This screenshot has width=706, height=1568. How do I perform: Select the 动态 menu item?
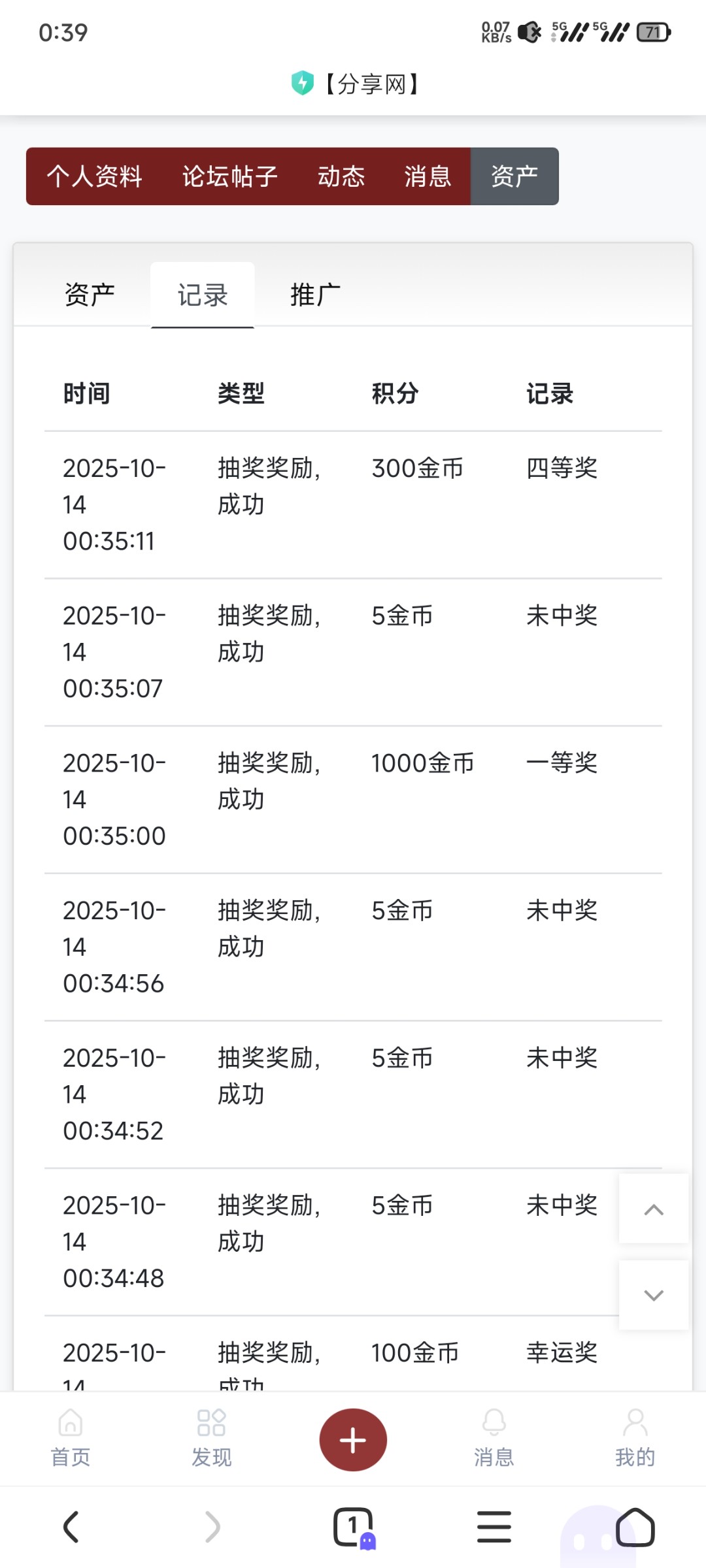pos(343,176)
